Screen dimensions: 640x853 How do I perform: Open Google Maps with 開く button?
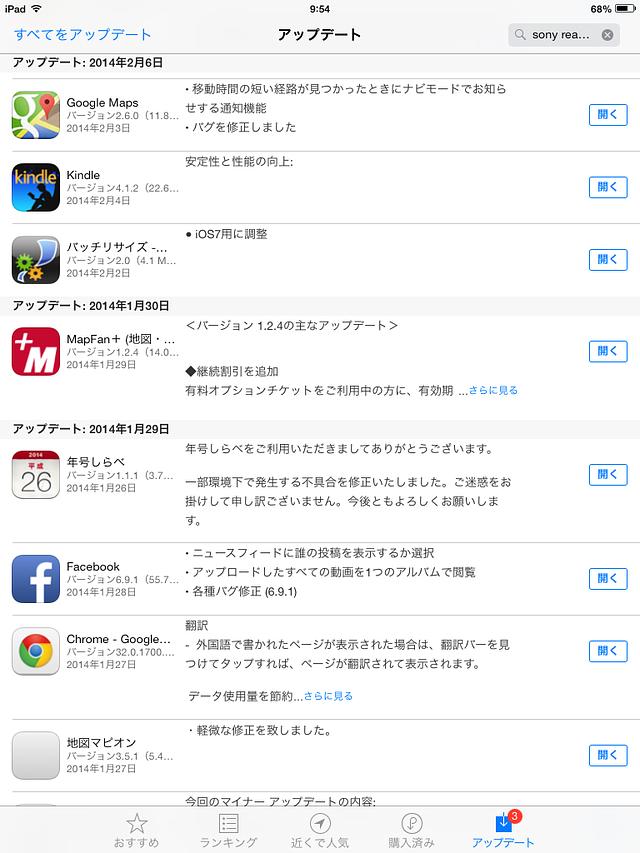pyautogui.click(x=608, y=114)
